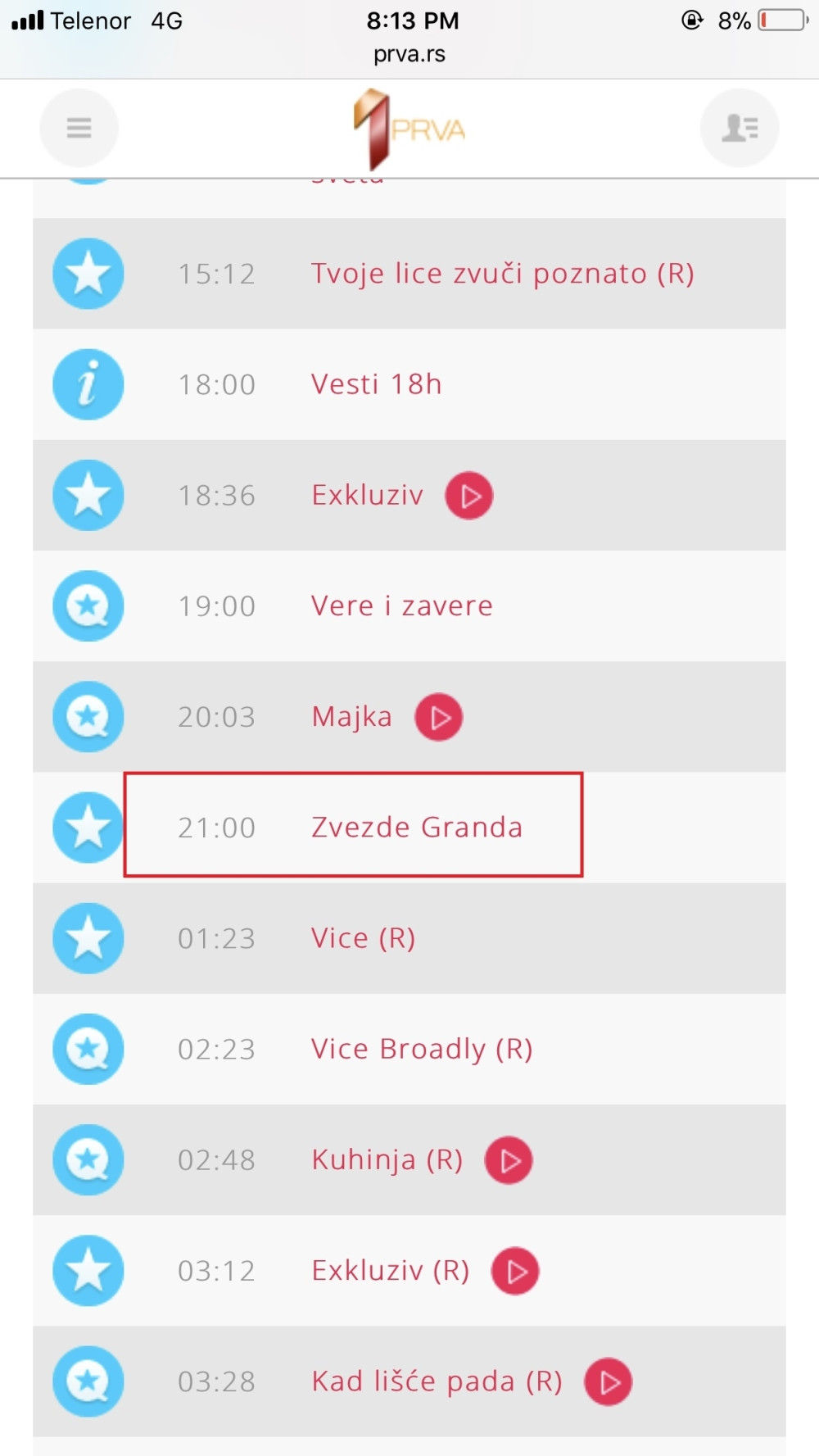
Task: Select the star badge icon for Vere i zavere
Action: click(x=88, y=606)
